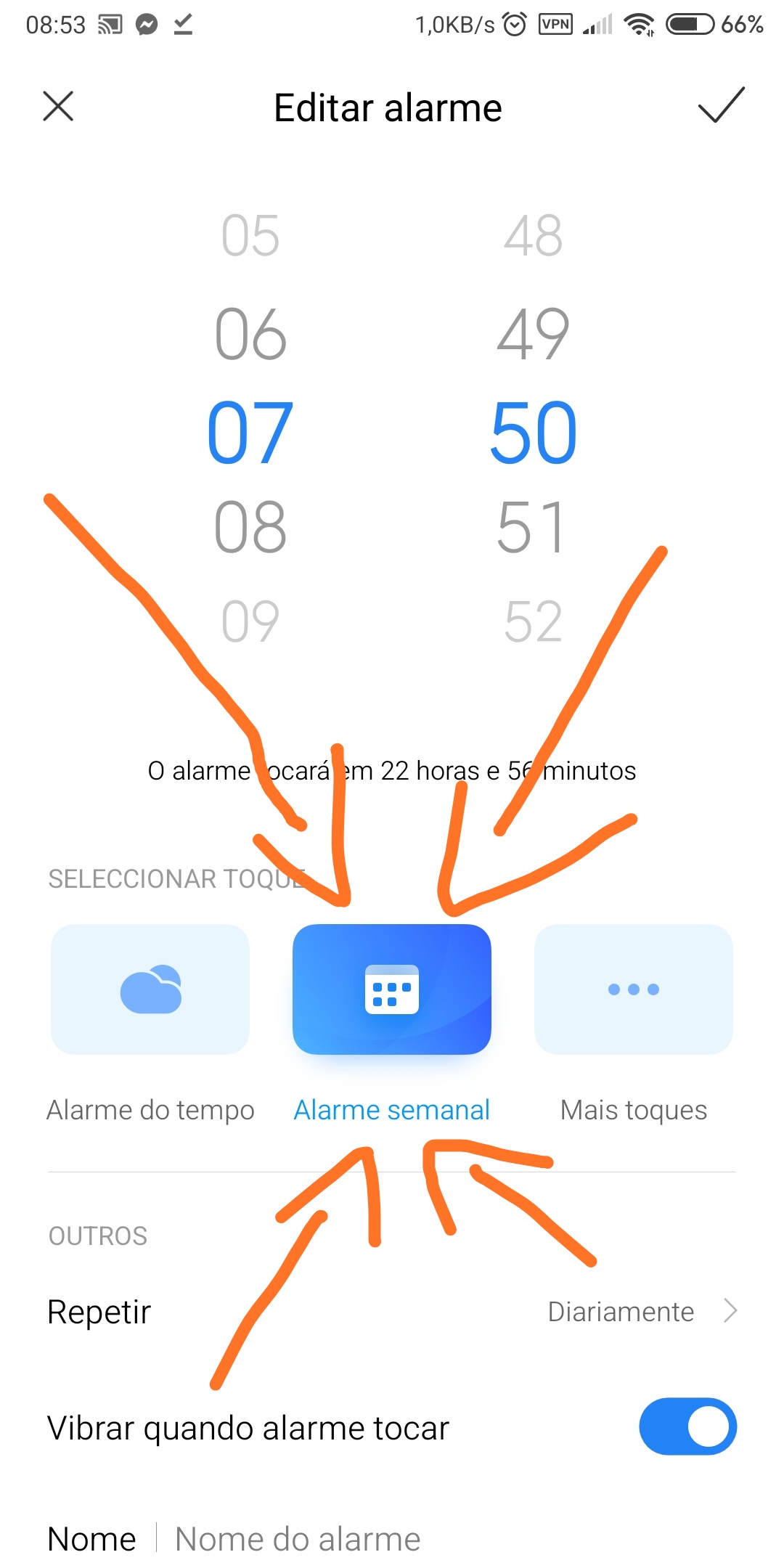This screenshot has width=784, height=1568.
Task: Select minute 49 in the time picker
Action: [x=533, y=335]
